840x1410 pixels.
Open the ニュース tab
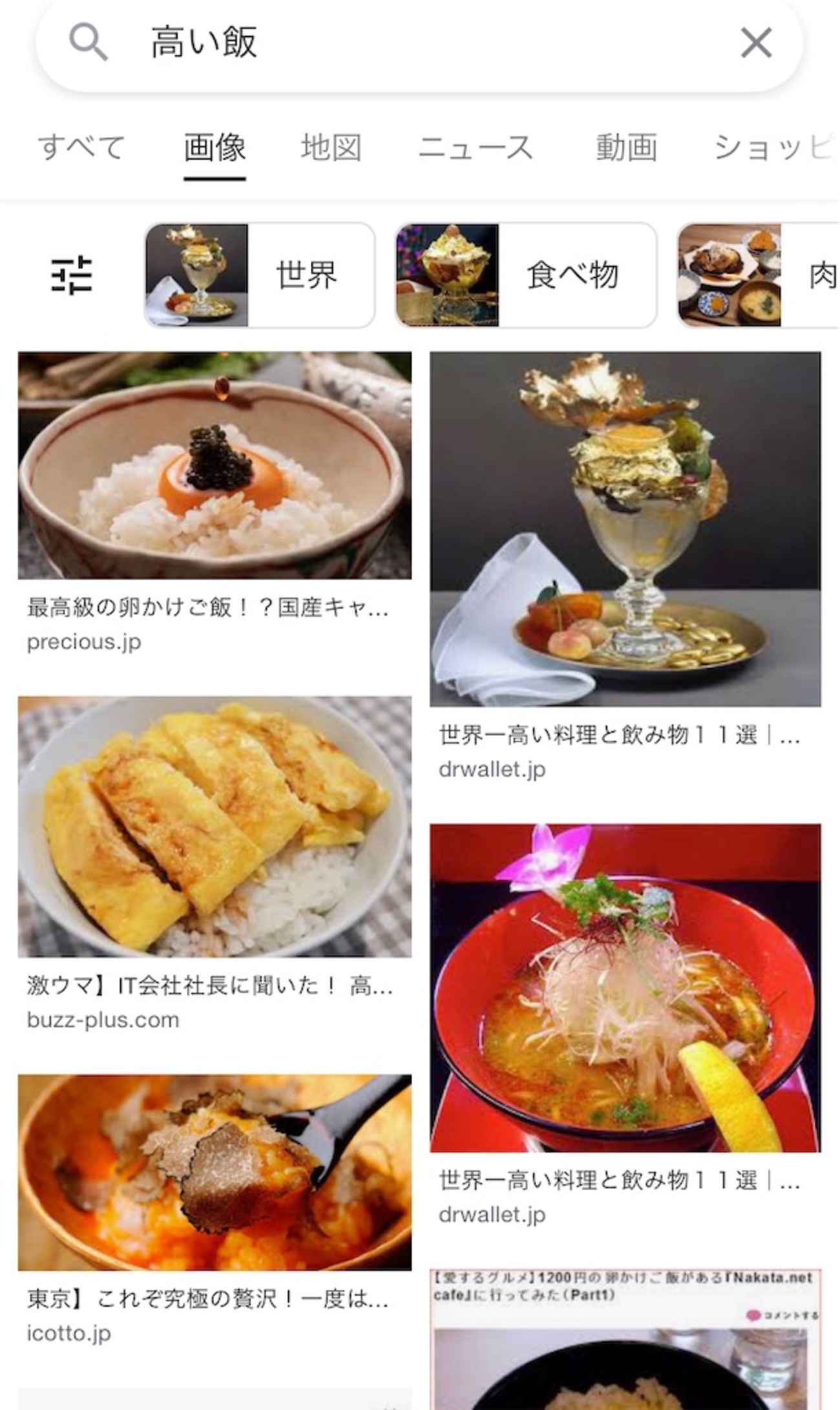[x=476, y=147]
